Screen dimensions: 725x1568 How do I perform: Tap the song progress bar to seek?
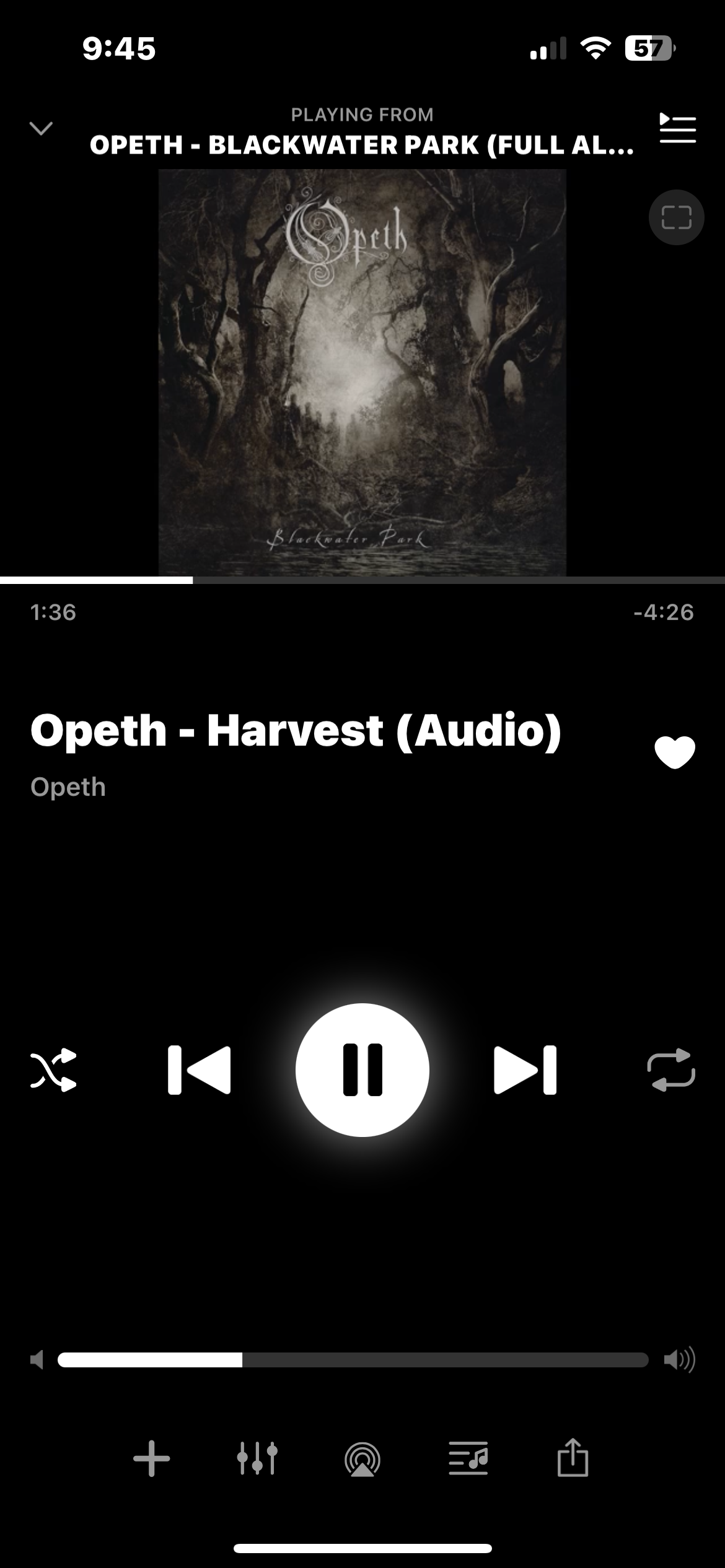pyautogui.click(x=362, y=580)
